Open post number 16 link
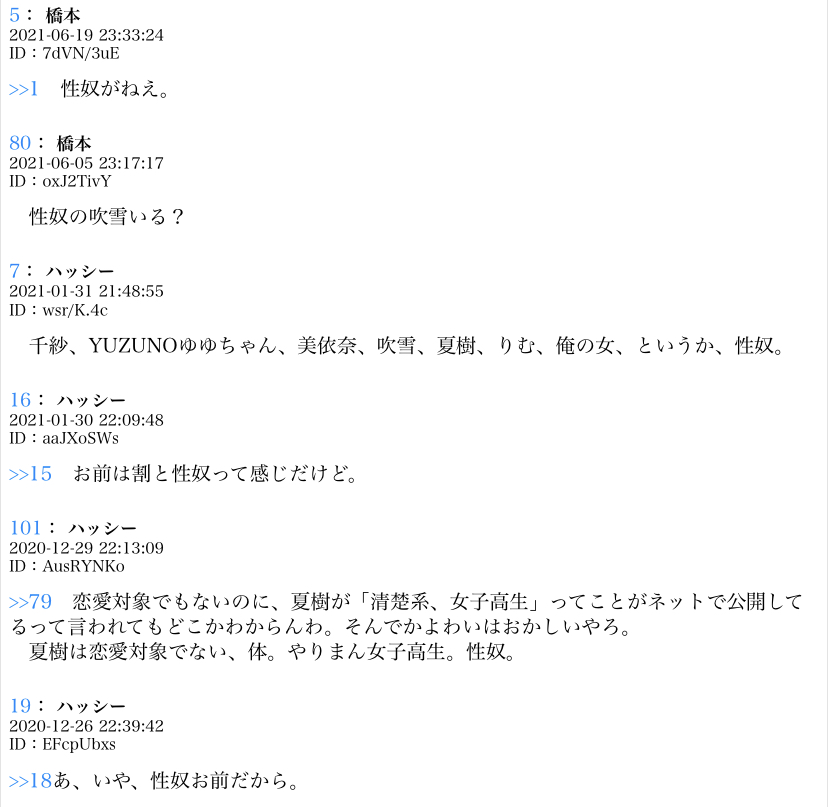828x807 pixels. tap(20, 400)
